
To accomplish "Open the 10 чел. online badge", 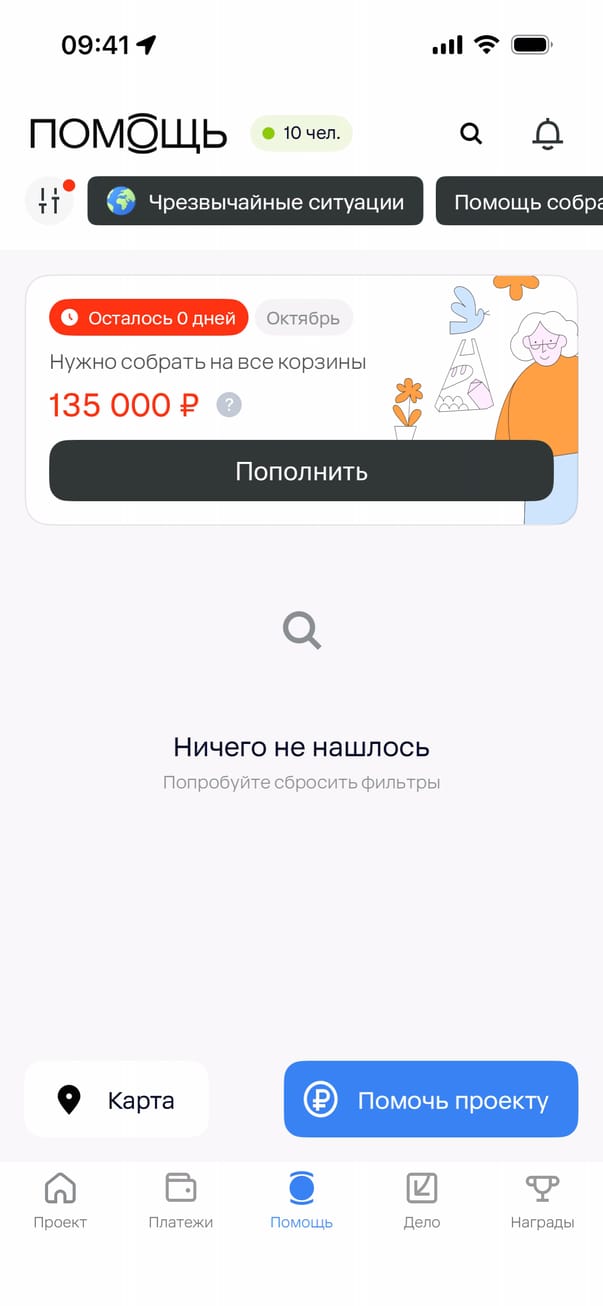I will [301, 133].
